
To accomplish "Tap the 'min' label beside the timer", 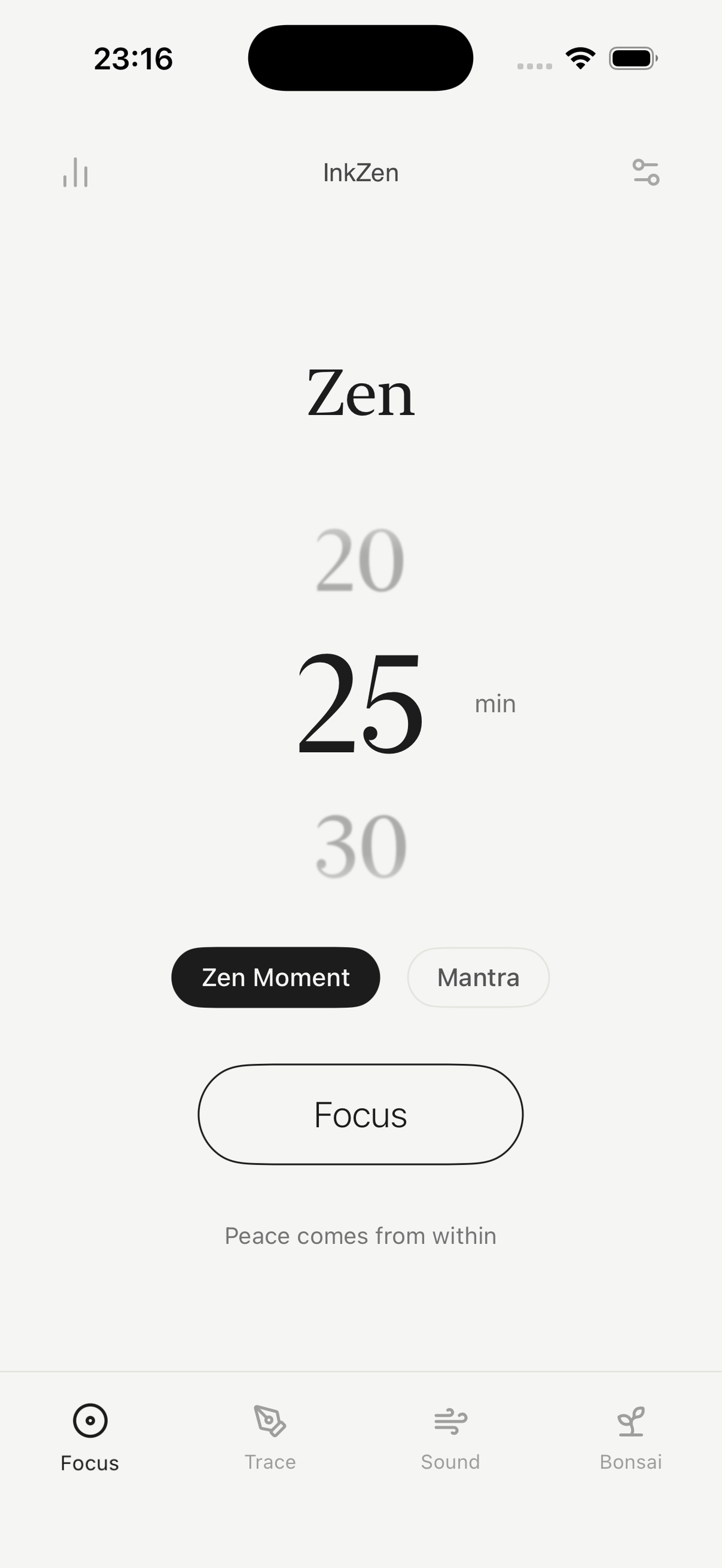I will [494, 703].
